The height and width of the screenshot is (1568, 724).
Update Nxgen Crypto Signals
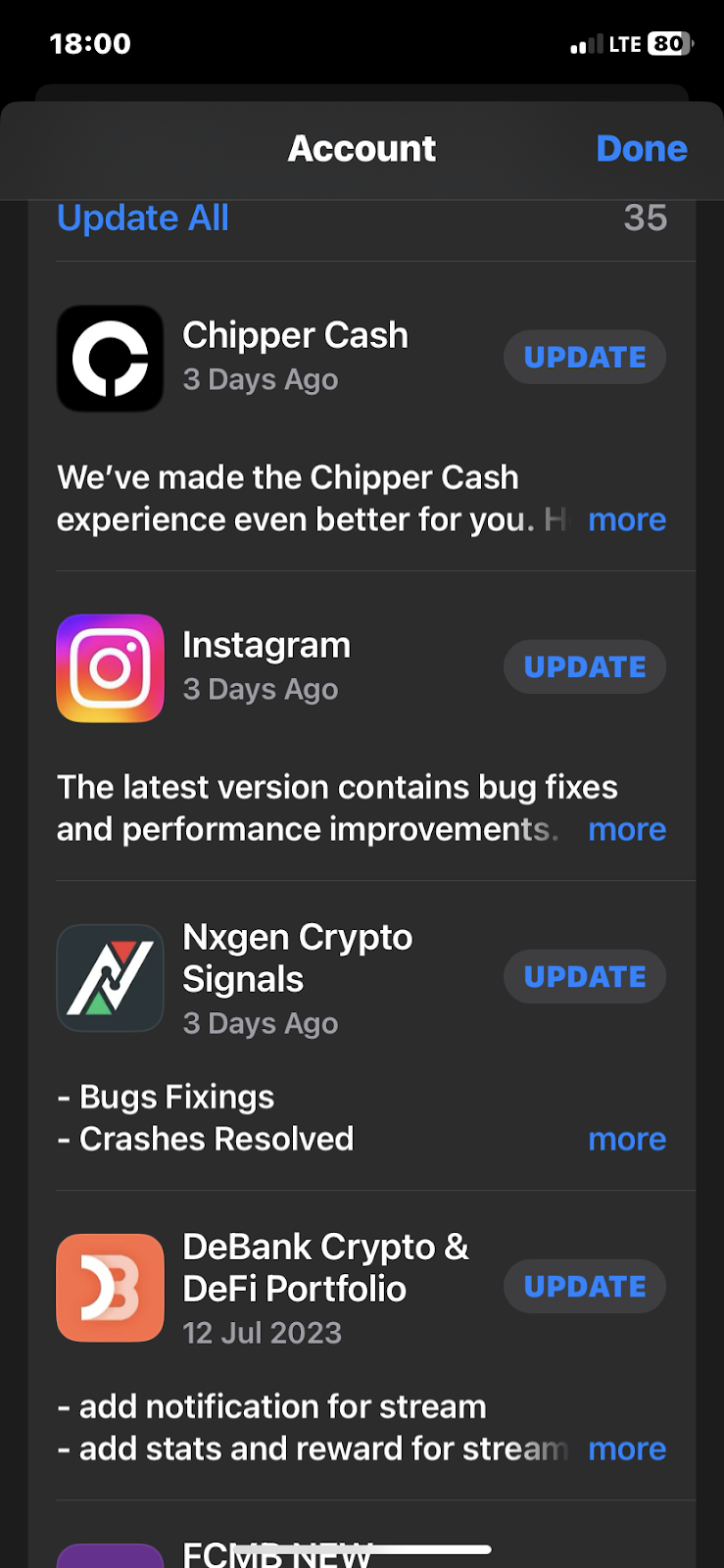pyautogui.click(x=584, y=977)
